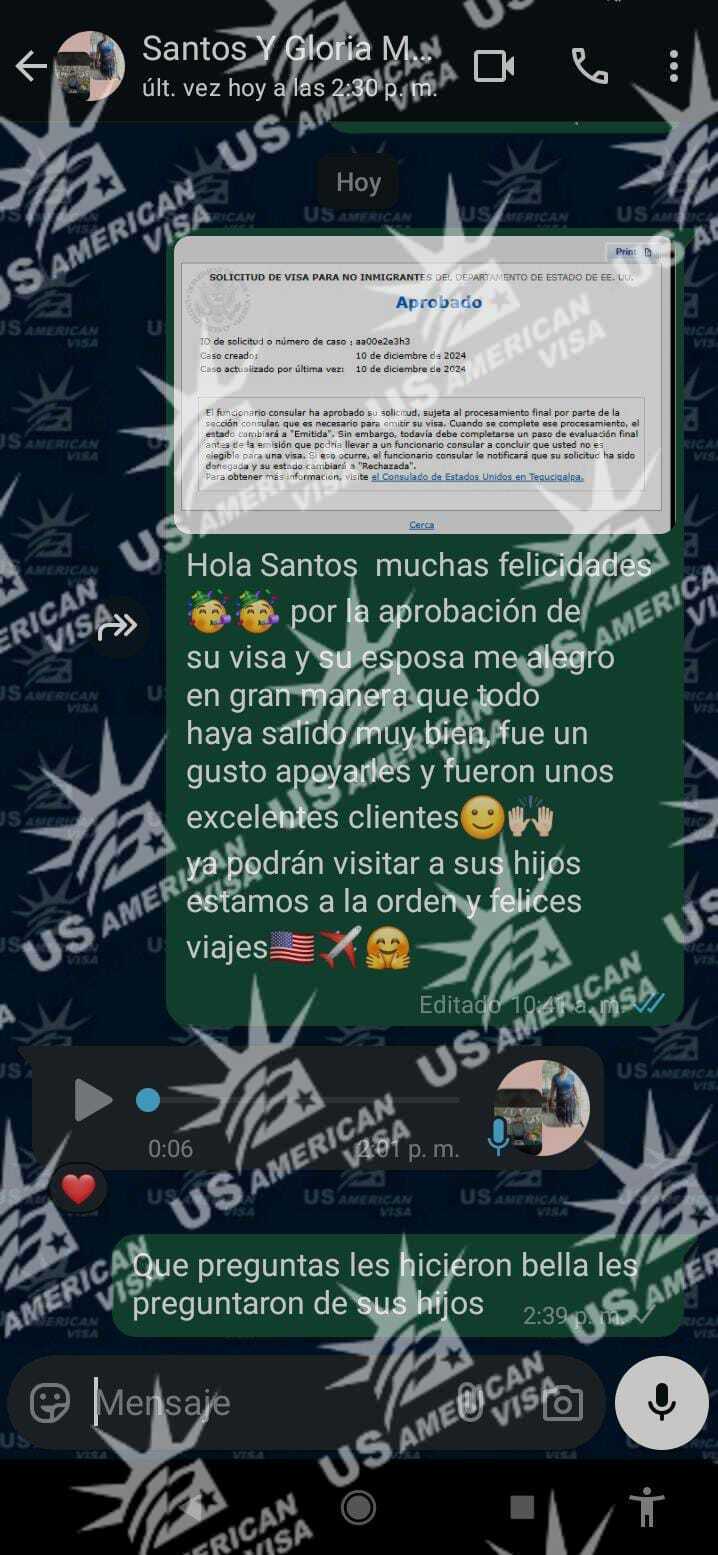The width and height of the screenshot is (718, 1555).
Task: Open the accessibility shortcut in navigation bar
Action: pos(647,1507)
